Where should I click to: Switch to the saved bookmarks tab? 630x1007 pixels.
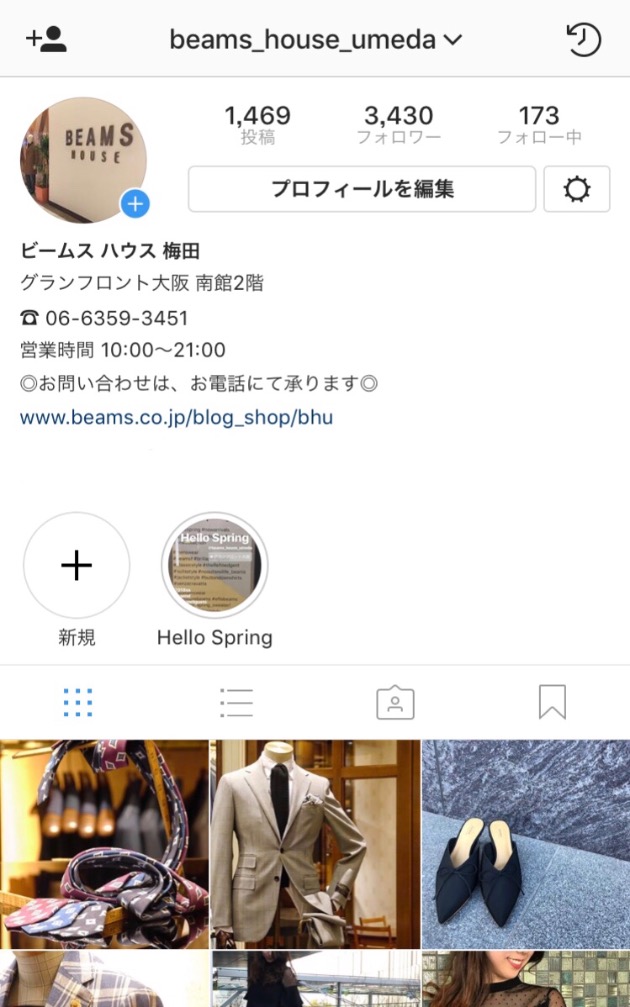point(552,703)
